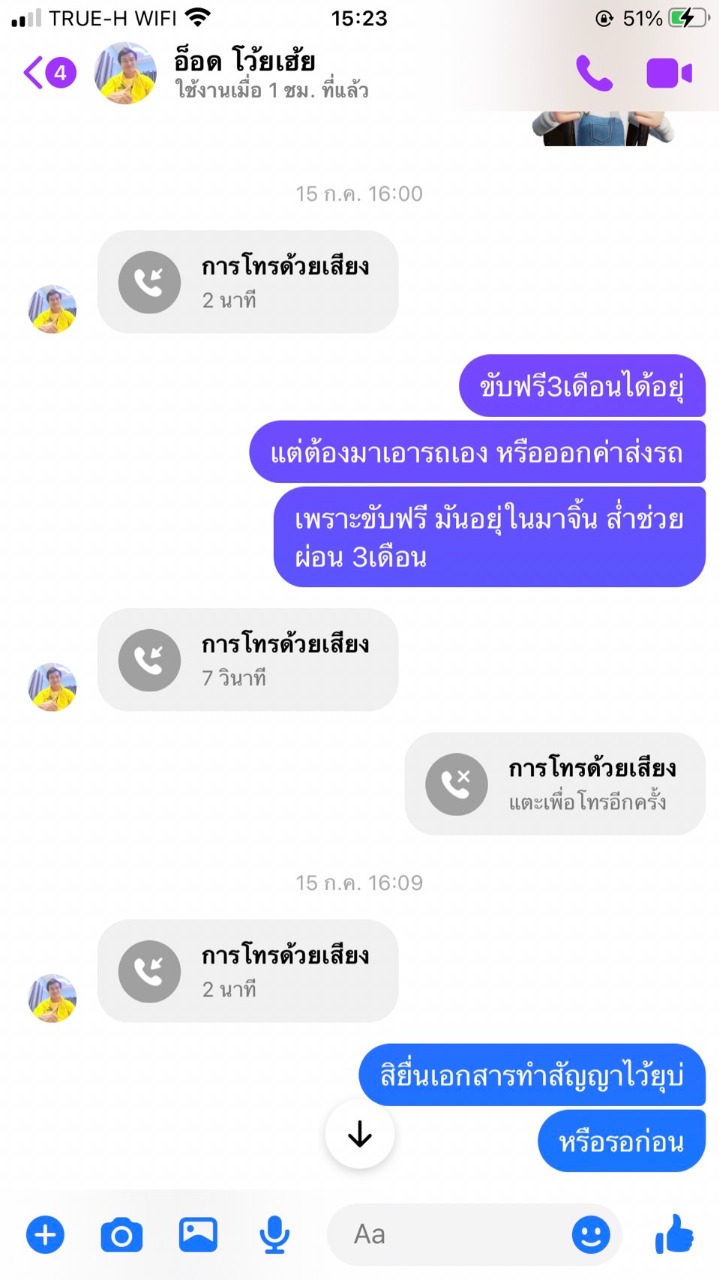This screenshot has height=1280, width=719.
Task: Open the emoji picker
Action: pos(591,1235)
